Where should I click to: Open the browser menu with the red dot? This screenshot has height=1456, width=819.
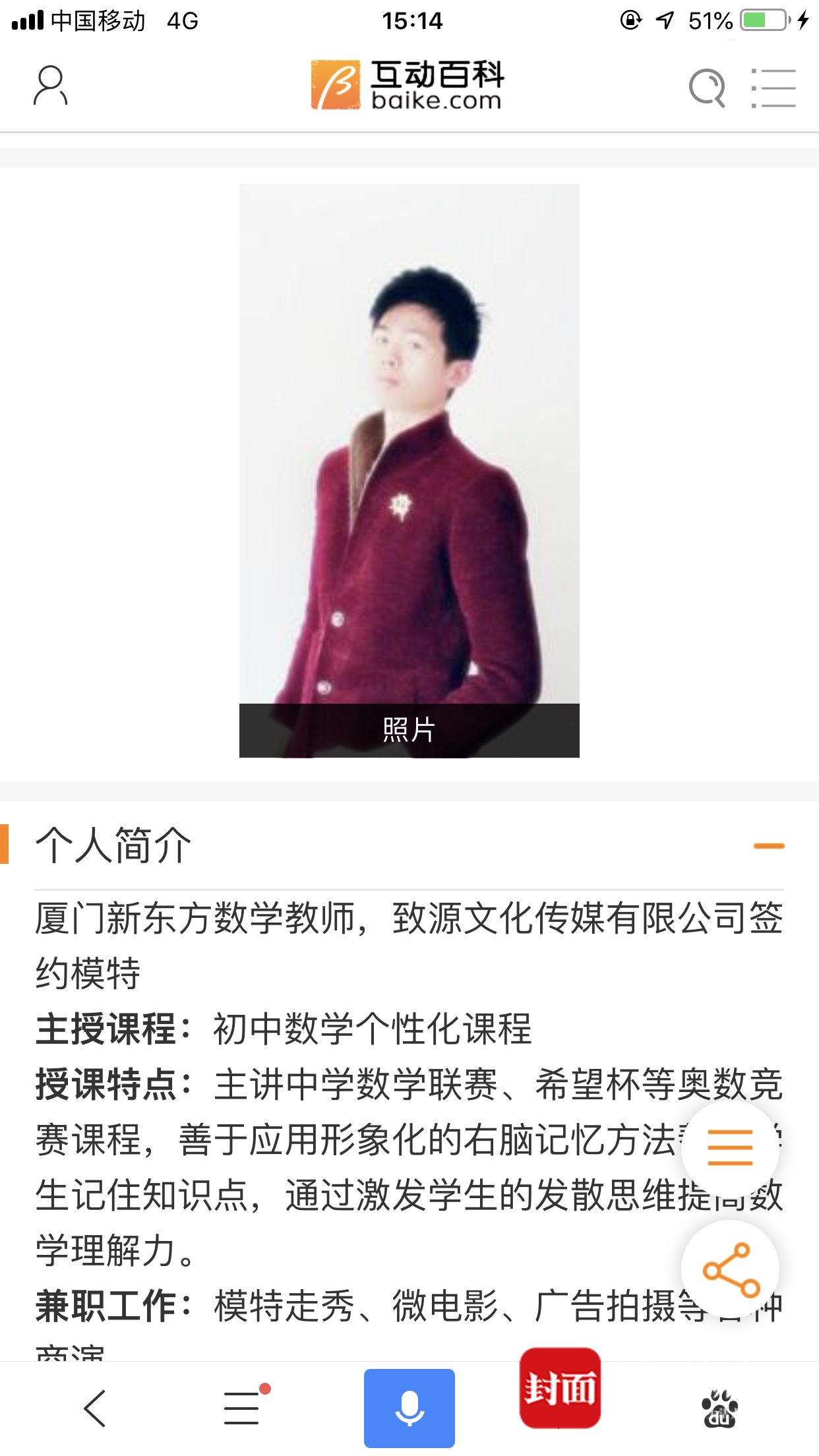(x=242, y=1409)
